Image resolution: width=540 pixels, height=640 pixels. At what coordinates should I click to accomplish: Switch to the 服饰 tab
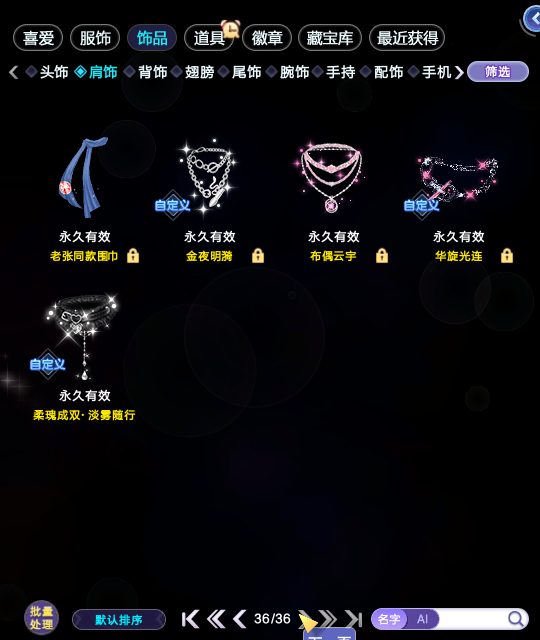click(95, 38)
